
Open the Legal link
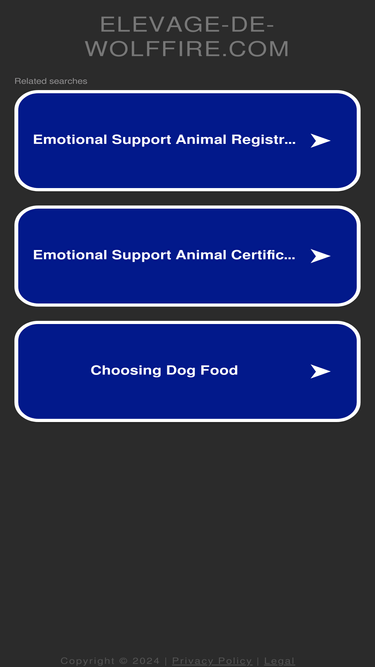click(x=279, y=661)
